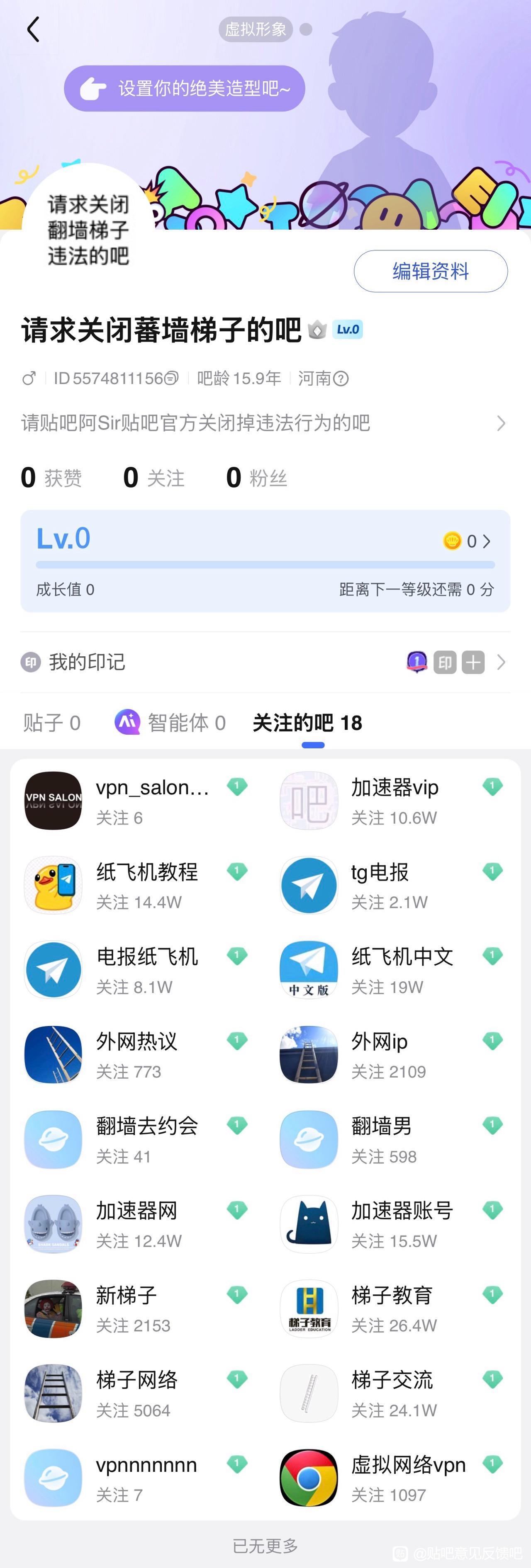This screenshot has width=531, height=1568.
Task: Open the profile signature line chevron
Action: point(501,423)
